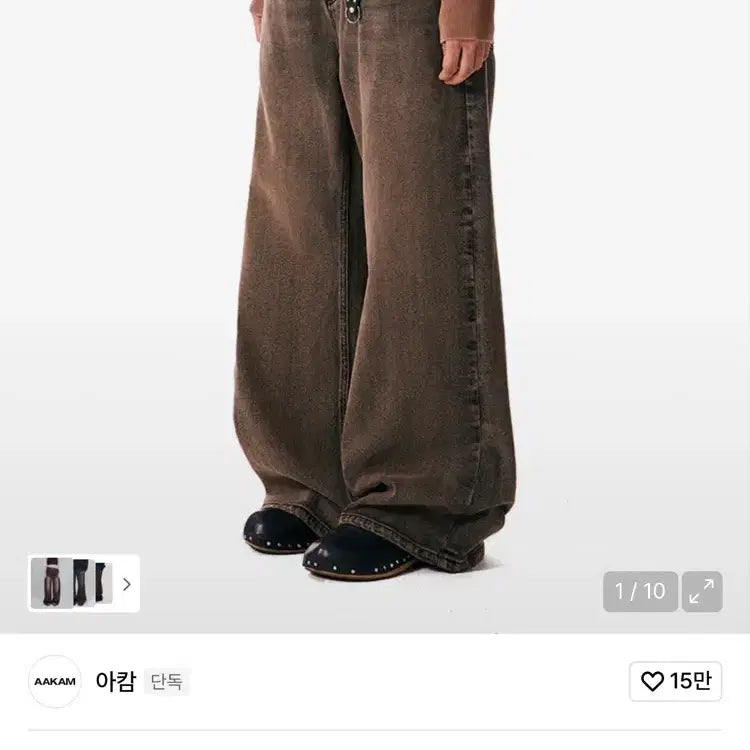Like the 아캄 brand with the heart button

[675, 681]
